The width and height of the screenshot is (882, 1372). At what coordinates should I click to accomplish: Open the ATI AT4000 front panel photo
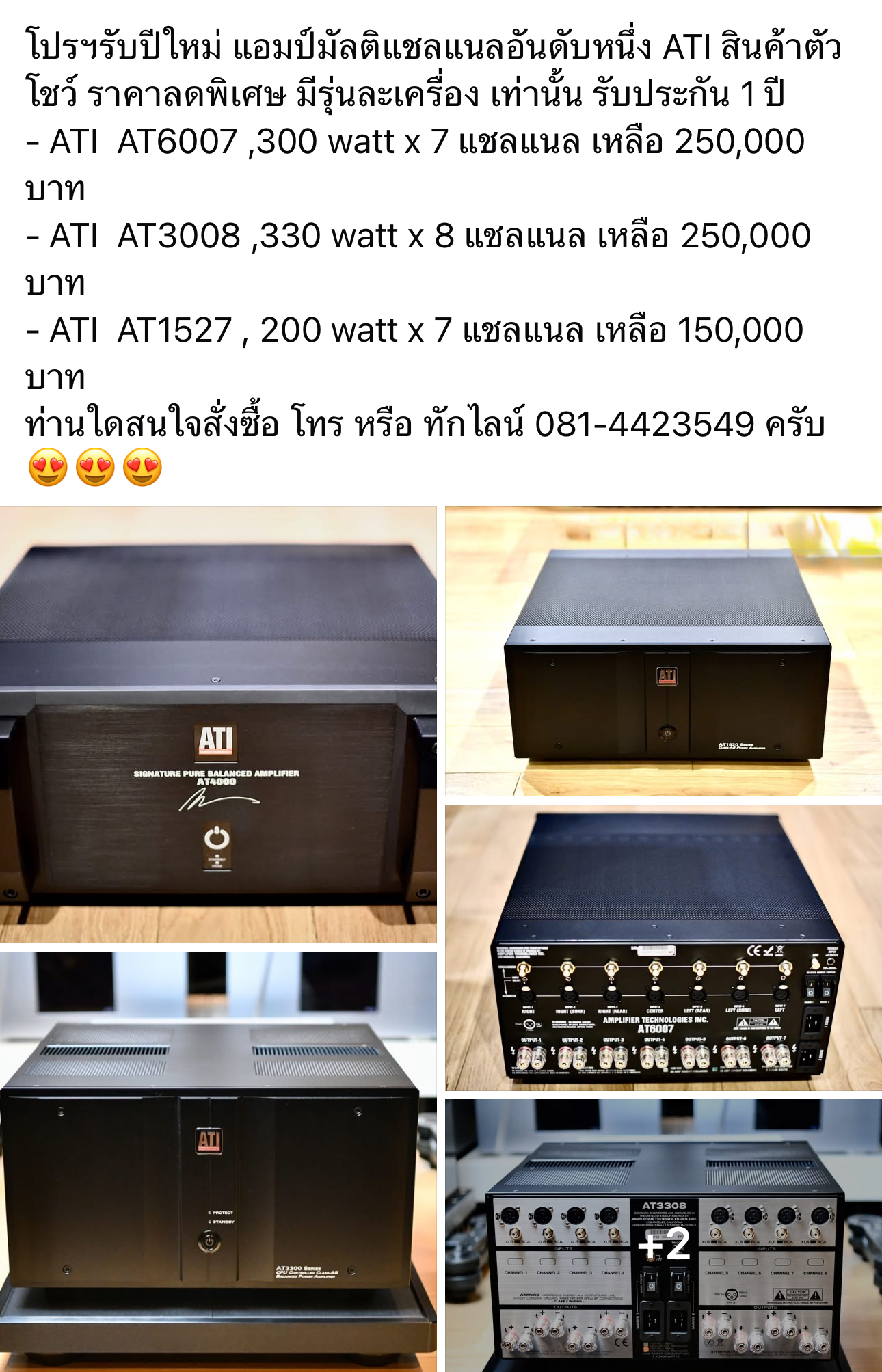point(218,725)
